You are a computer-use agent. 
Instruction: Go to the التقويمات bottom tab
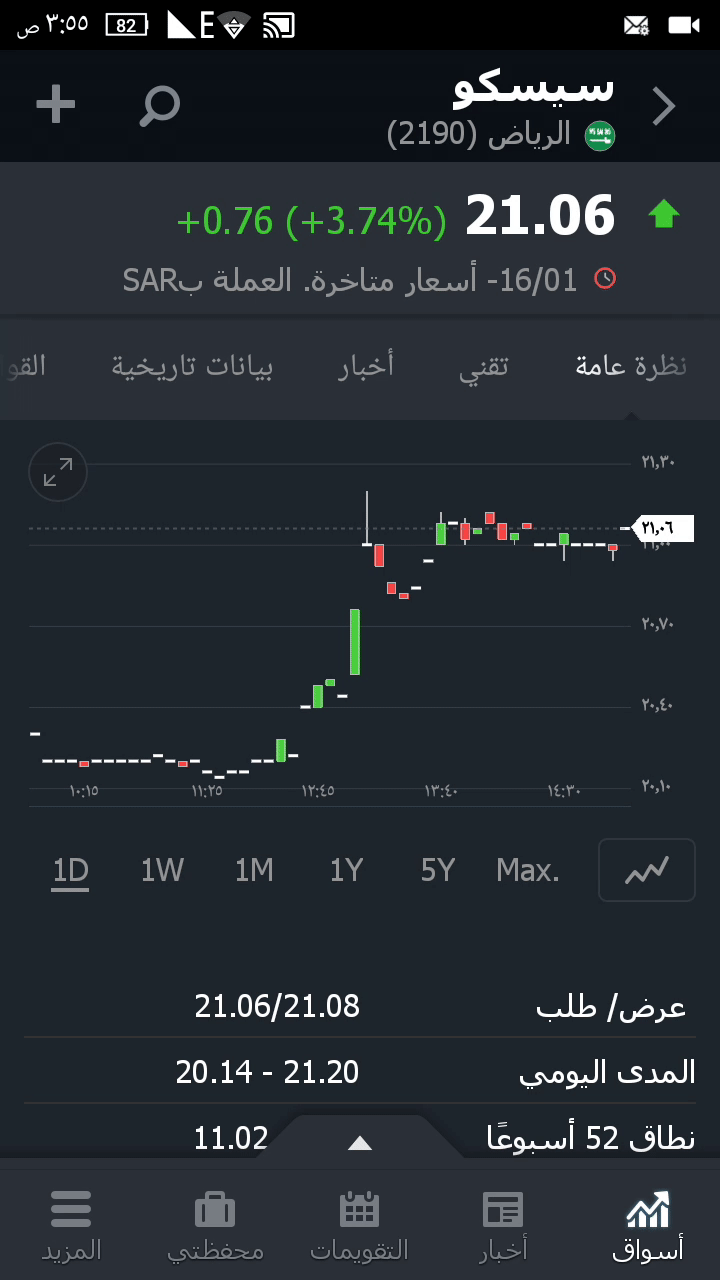tap(360, 1225)
